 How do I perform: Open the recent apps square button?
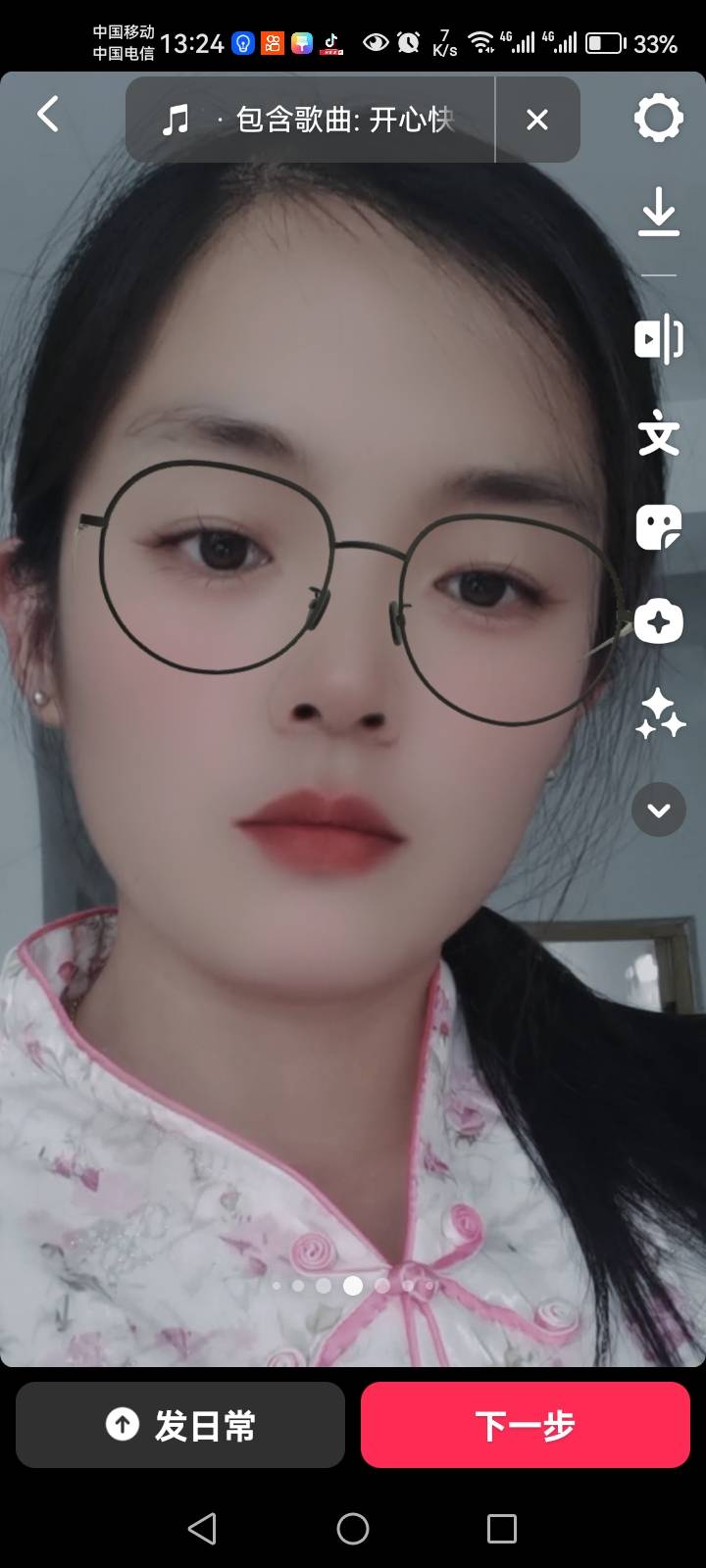[x=502, y=1528]
